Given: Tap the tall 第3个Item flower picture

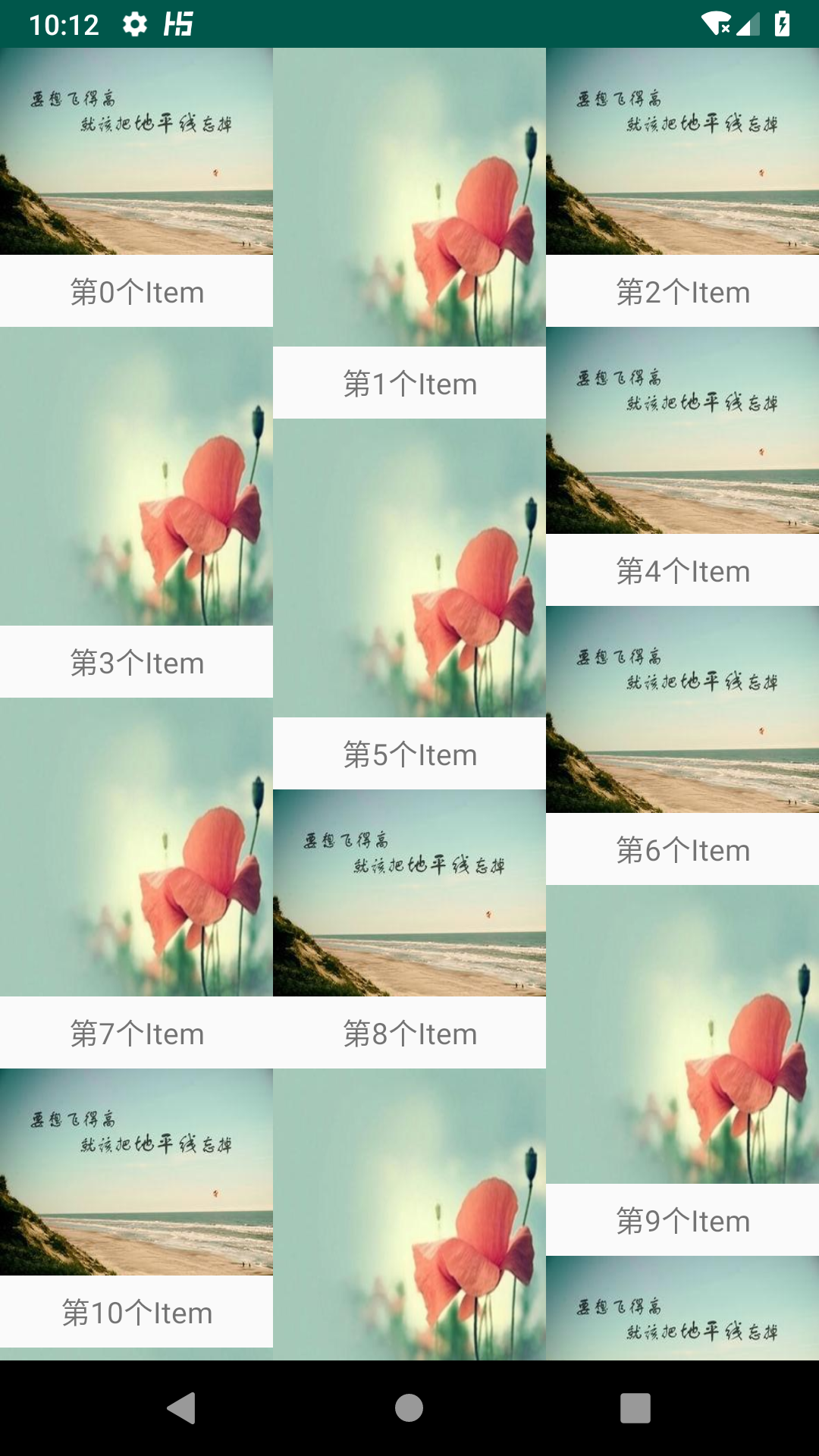Looking at the screenshot, I should 136,485.
